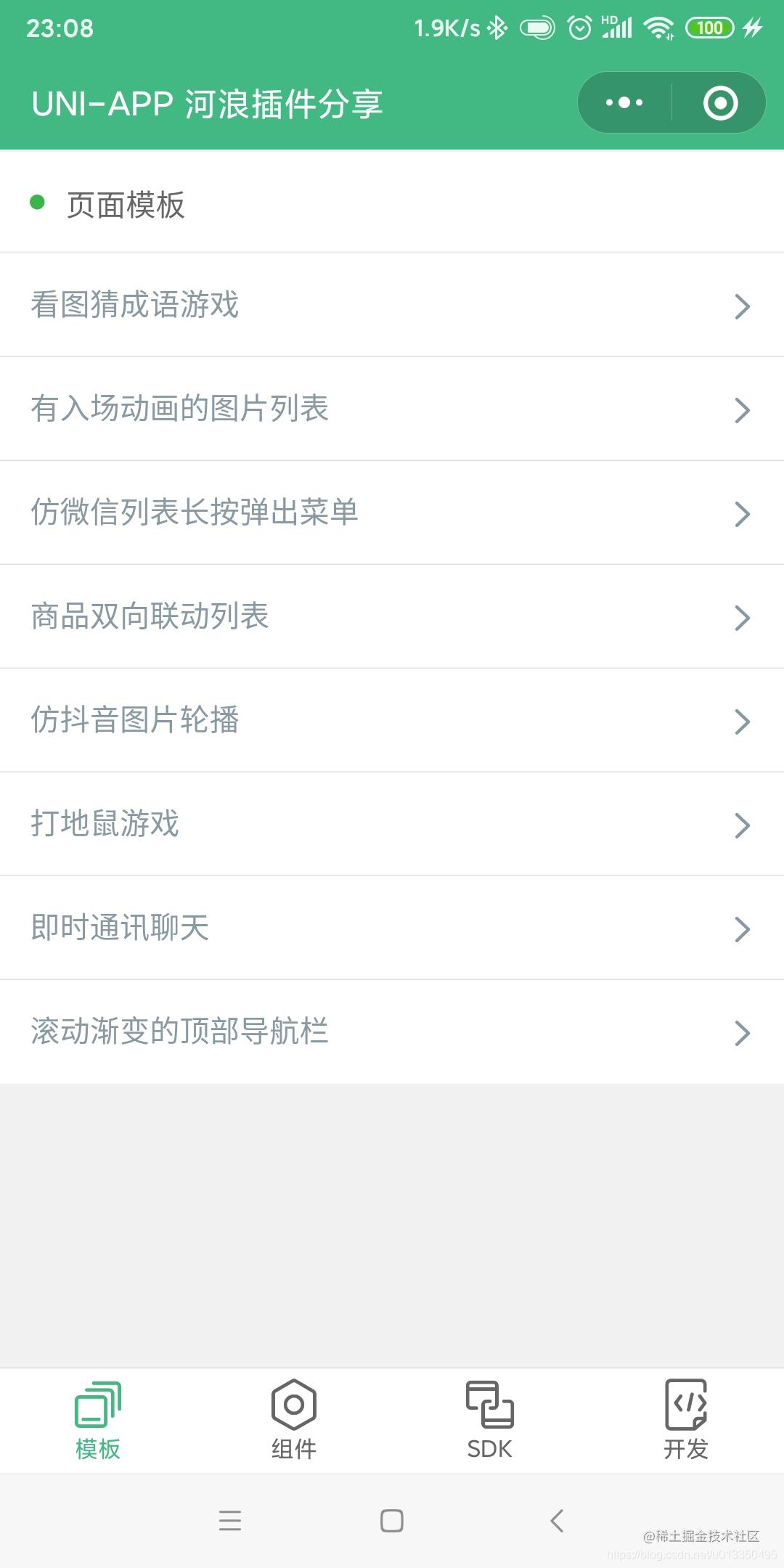784x1568 pixels.
Task: Open 有入场动画的图片列表 template
Action: [392, 409]
